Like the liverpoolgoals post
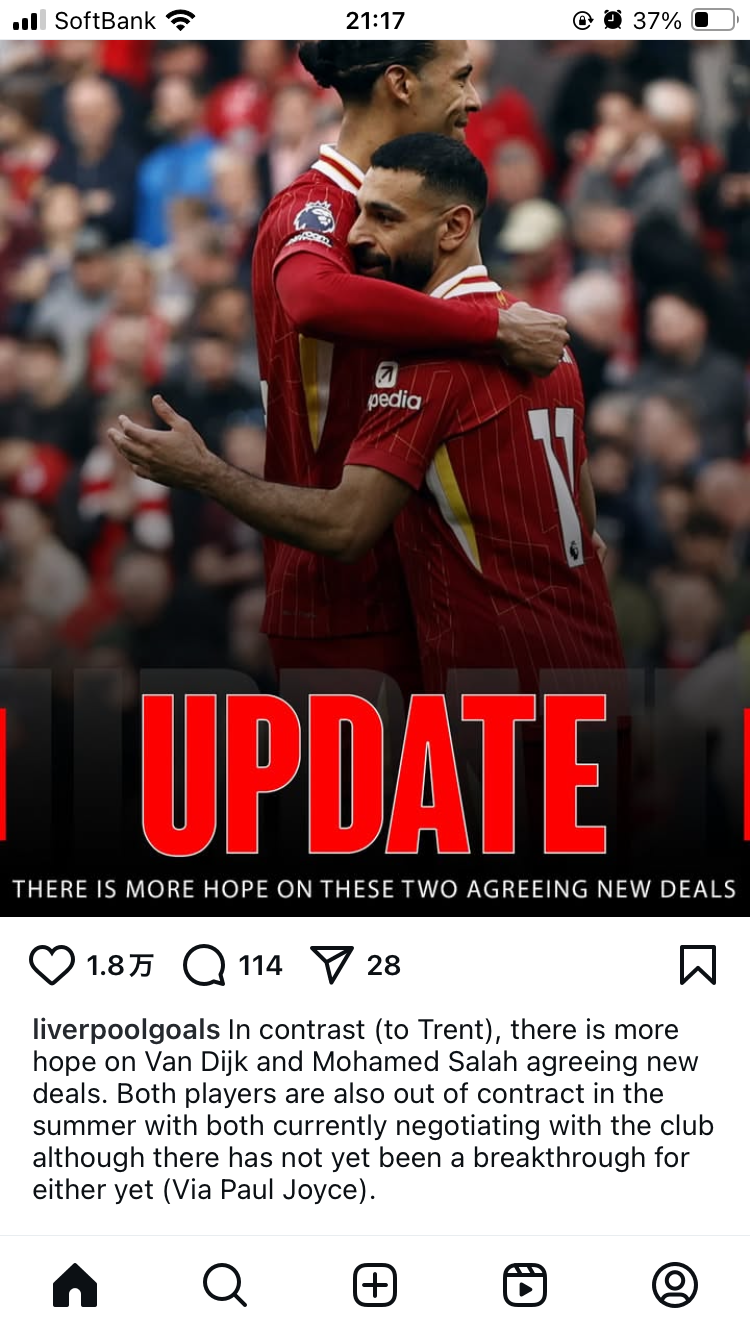Screen dimensions: 750x1334 52,965
